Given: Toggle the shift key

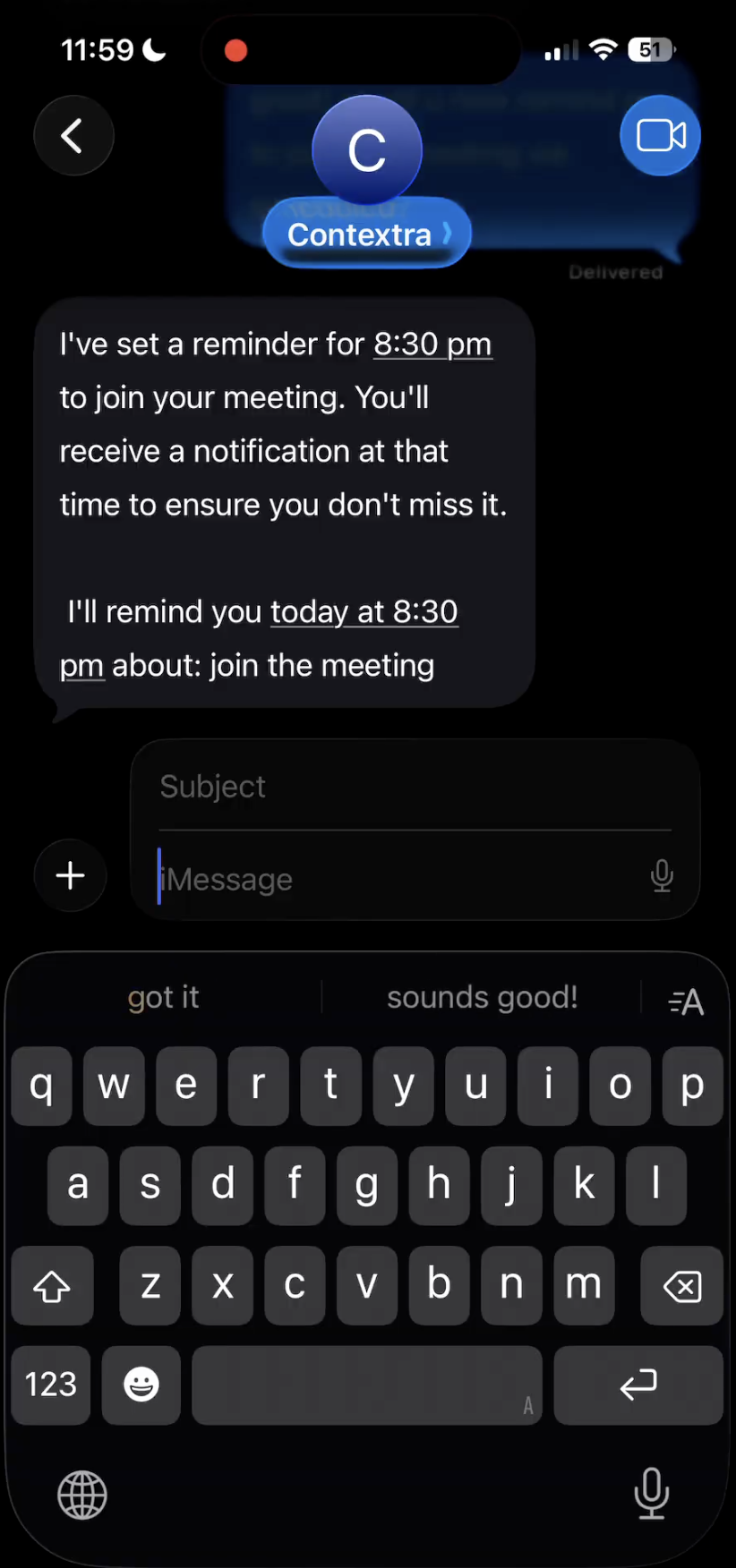Looking at the screenshot, I should tap(52, 1286).
